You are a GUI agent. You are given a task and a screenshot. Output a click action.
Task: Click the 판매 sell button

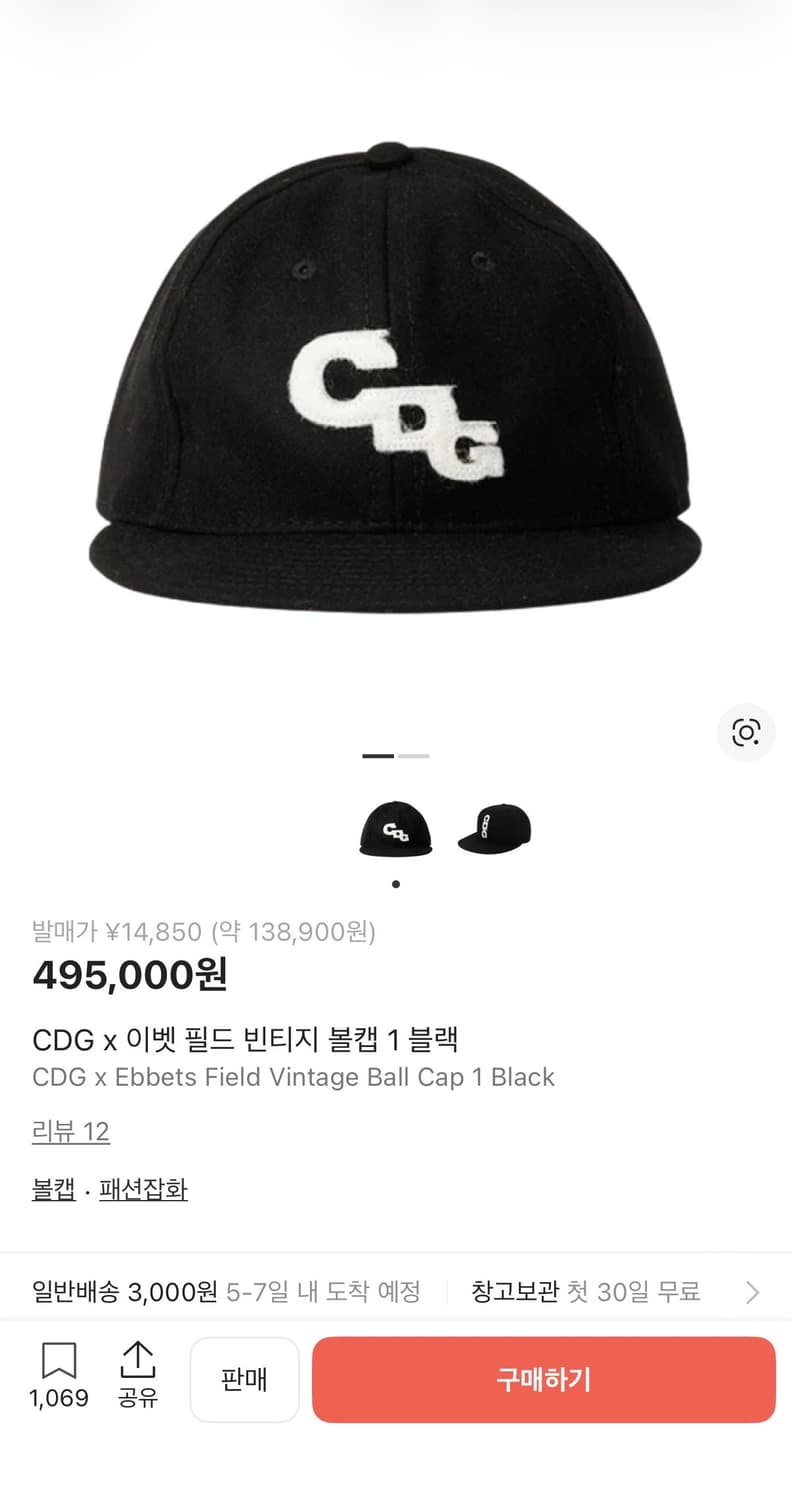point(245,1379)
